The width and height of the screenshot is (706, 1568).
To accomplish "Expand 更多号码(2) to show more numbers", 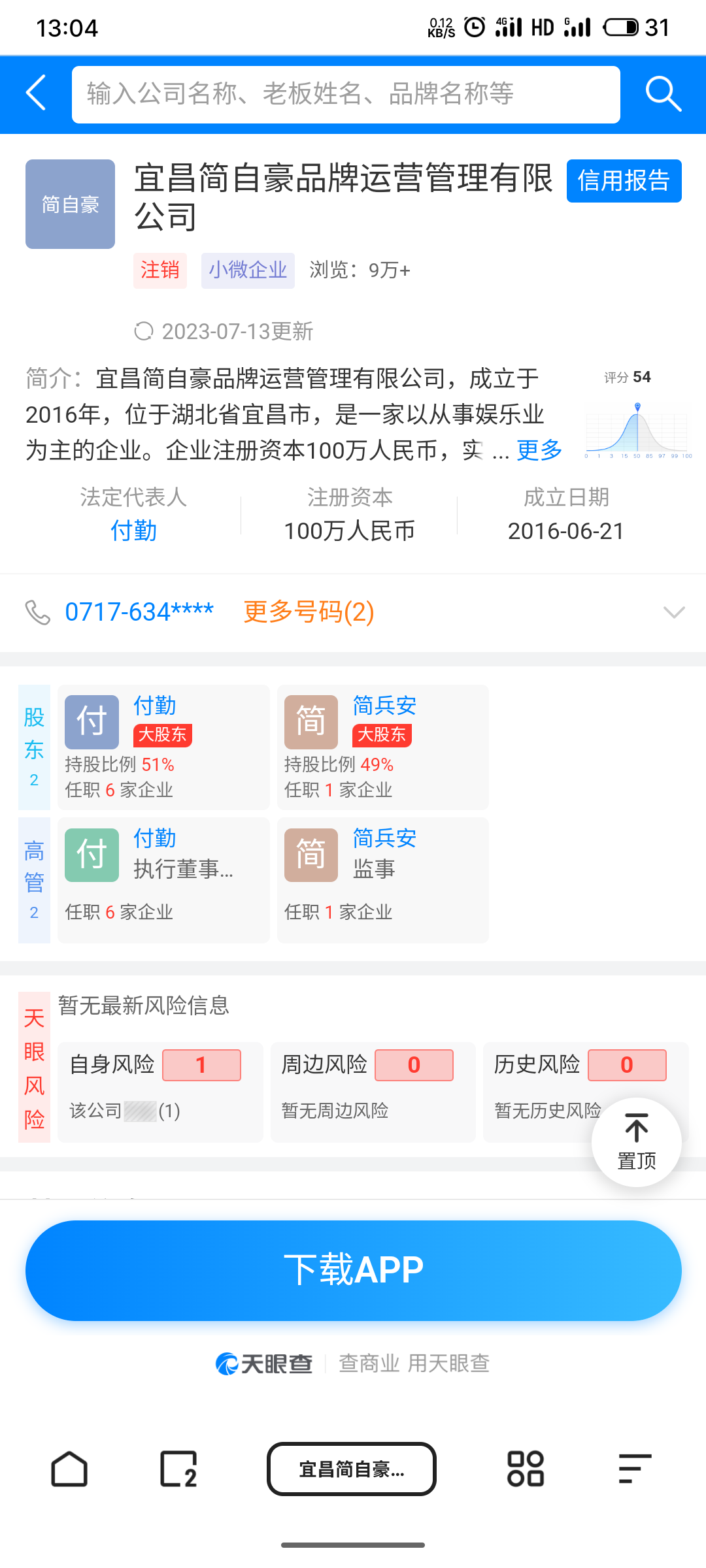I will click(307, 613).
